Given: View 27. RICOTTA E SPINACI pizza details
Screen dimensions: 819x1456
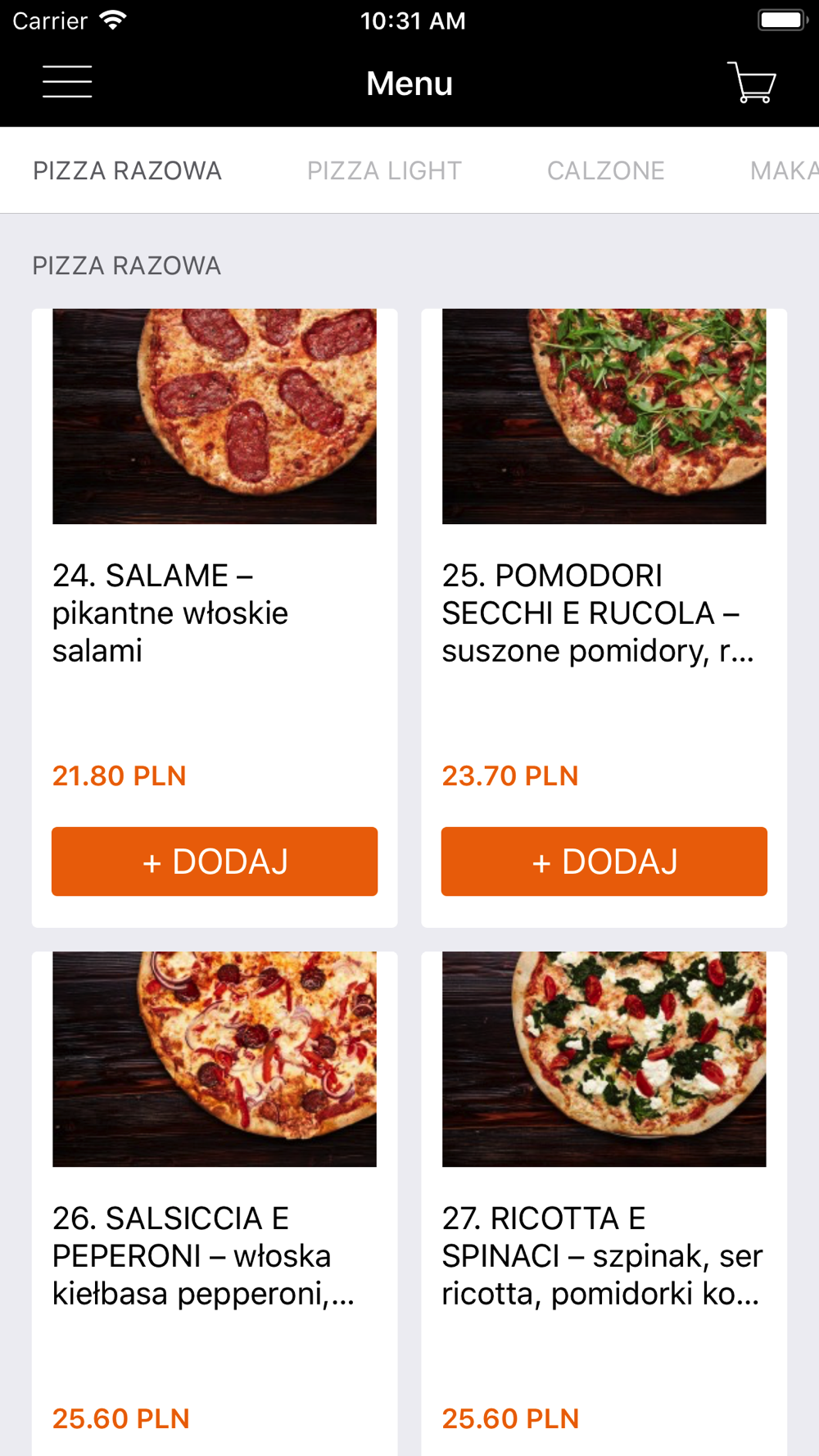Looking at the screenshot, I should 604,1146.
